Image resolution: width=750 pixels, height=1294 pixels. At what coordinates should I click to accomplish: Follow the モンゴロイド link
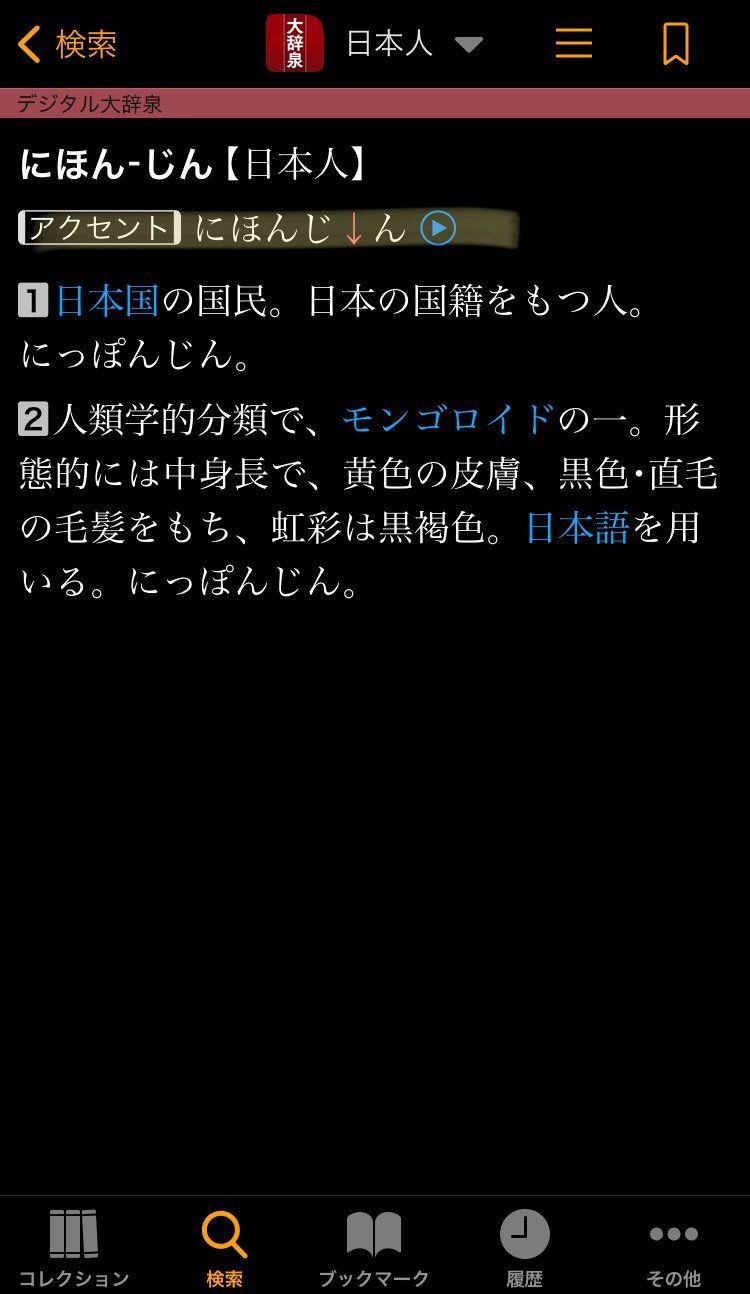[447, 419]
